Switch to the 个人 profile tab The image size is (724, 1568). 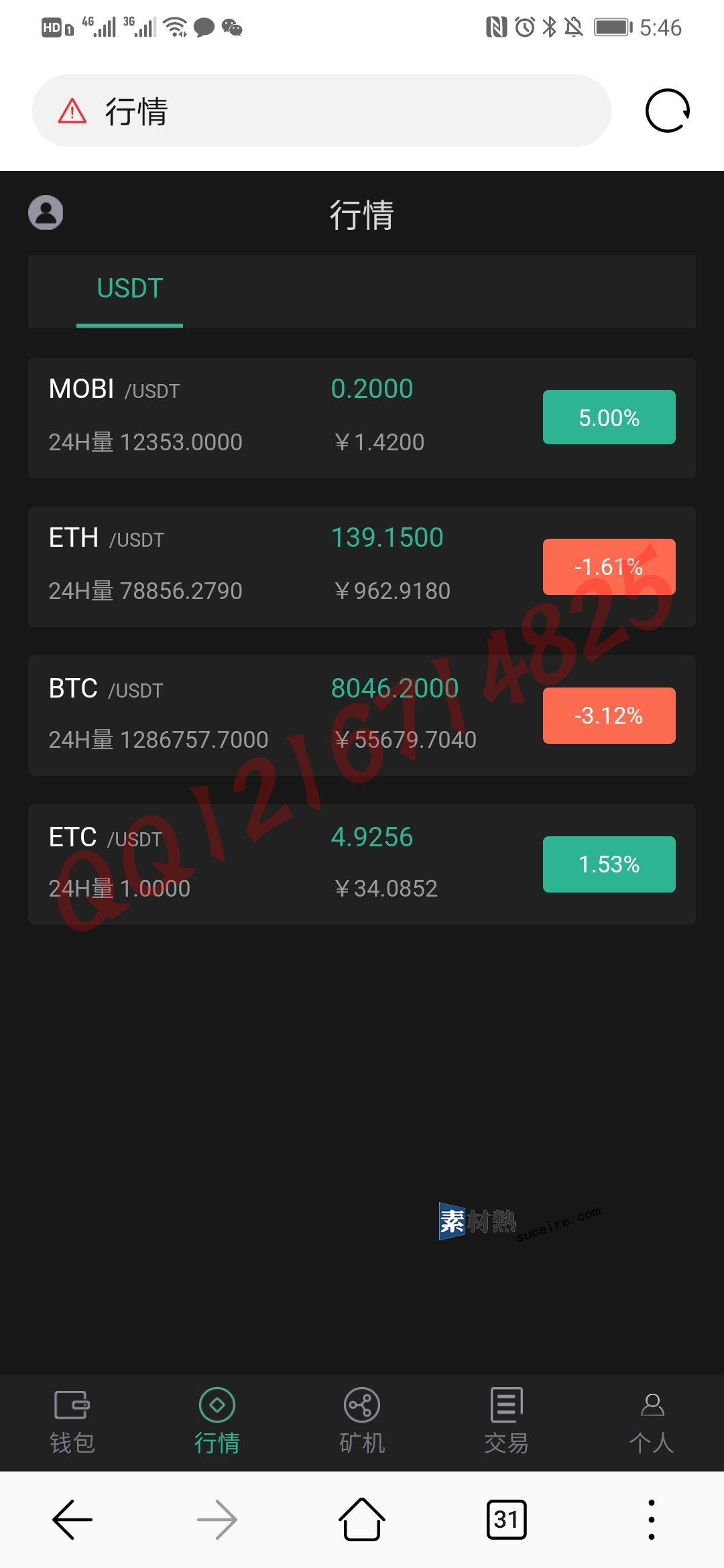point(652,1422)
